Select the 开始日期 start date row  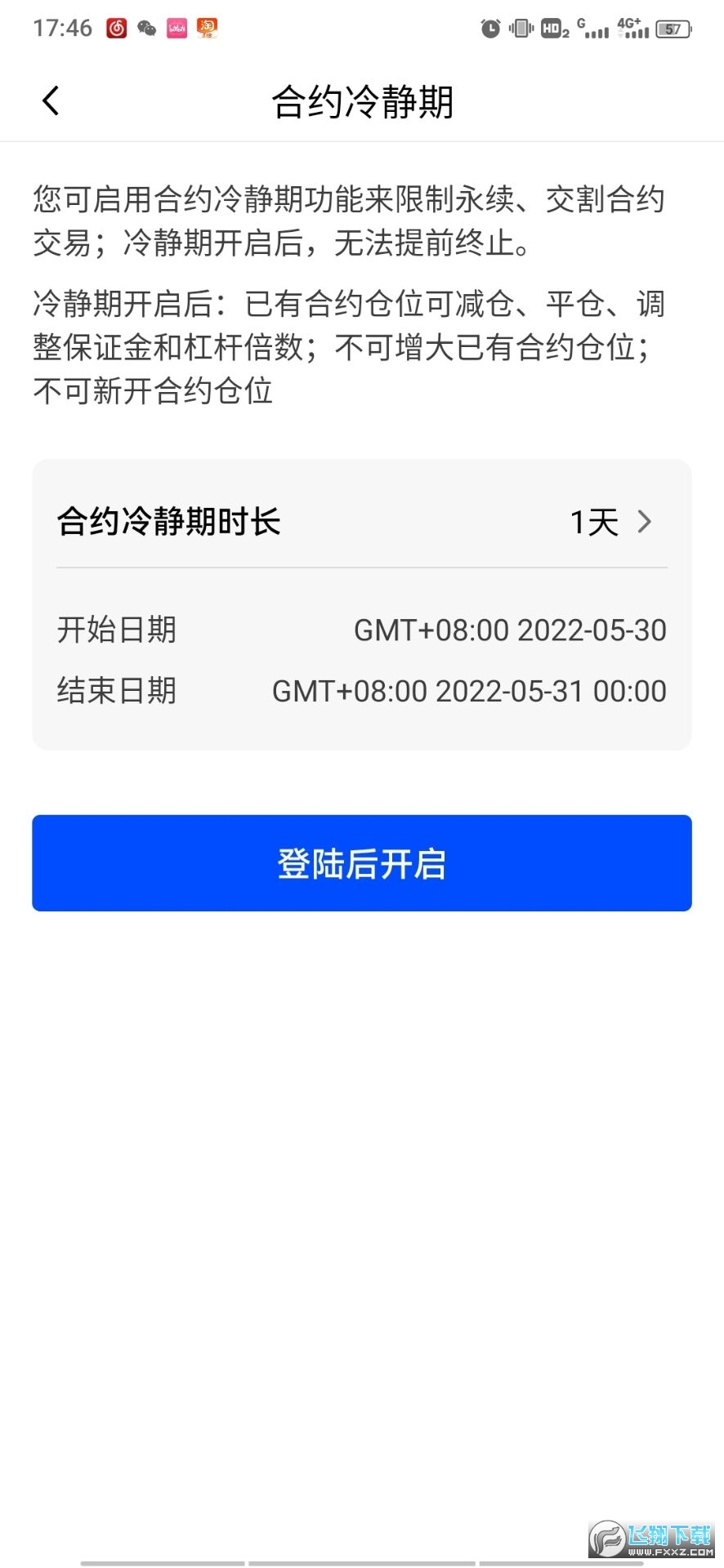coord(362,630)
